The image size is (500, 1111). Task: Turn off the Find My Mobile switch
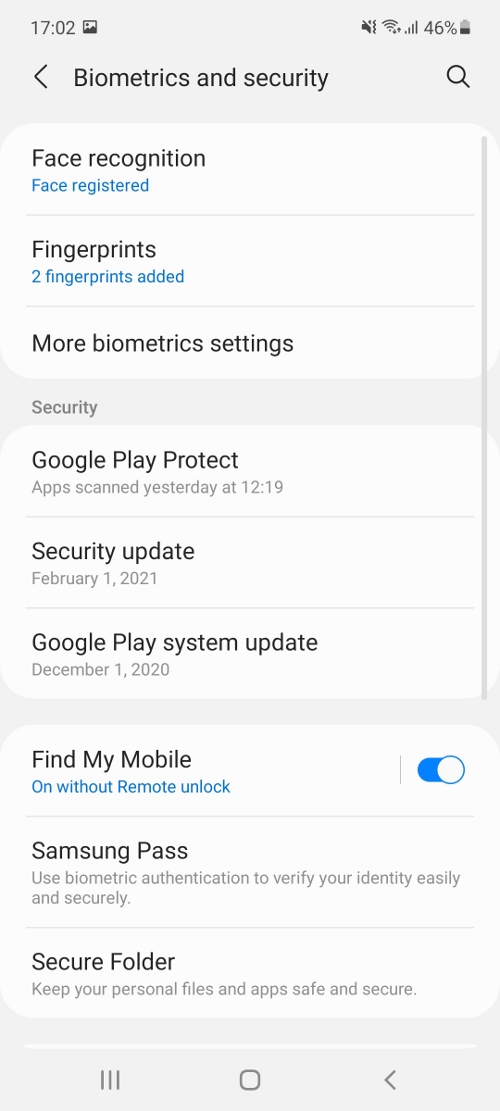click(x=441, y=770)
